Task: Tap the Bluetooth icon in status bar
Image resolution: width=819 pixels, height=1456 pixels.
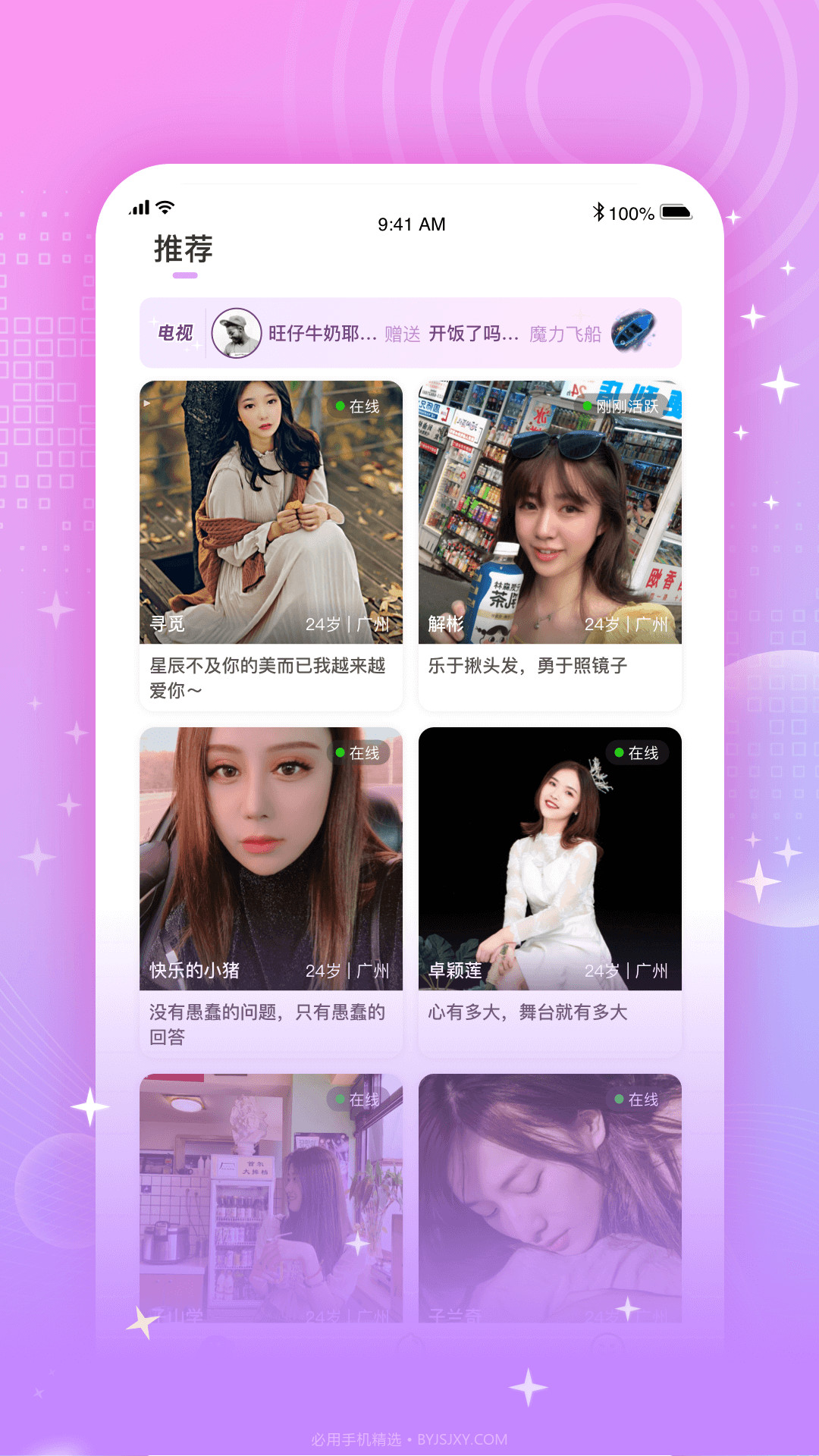Action: click(598, 214)
